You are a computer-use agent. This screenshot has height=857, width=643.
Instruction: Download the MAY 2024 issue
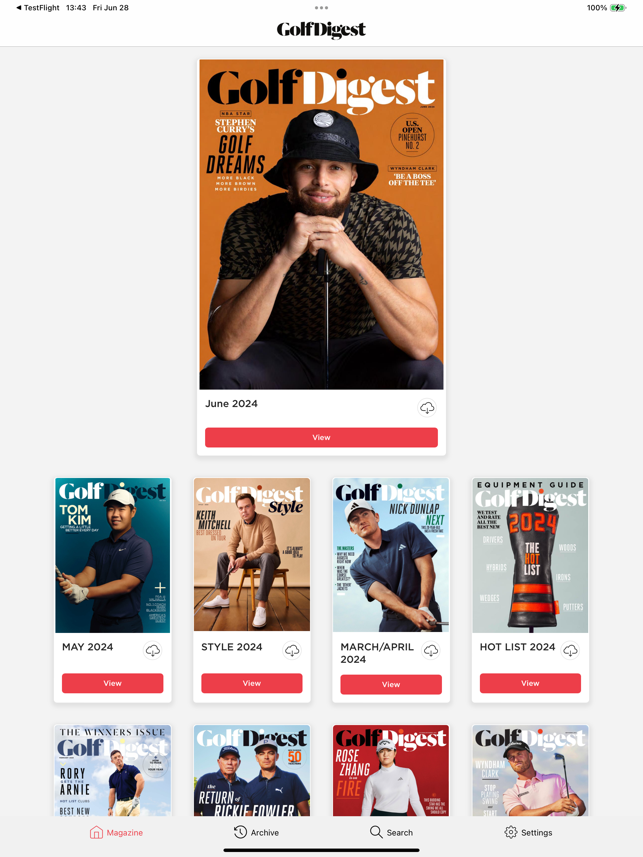click(153, 651)
